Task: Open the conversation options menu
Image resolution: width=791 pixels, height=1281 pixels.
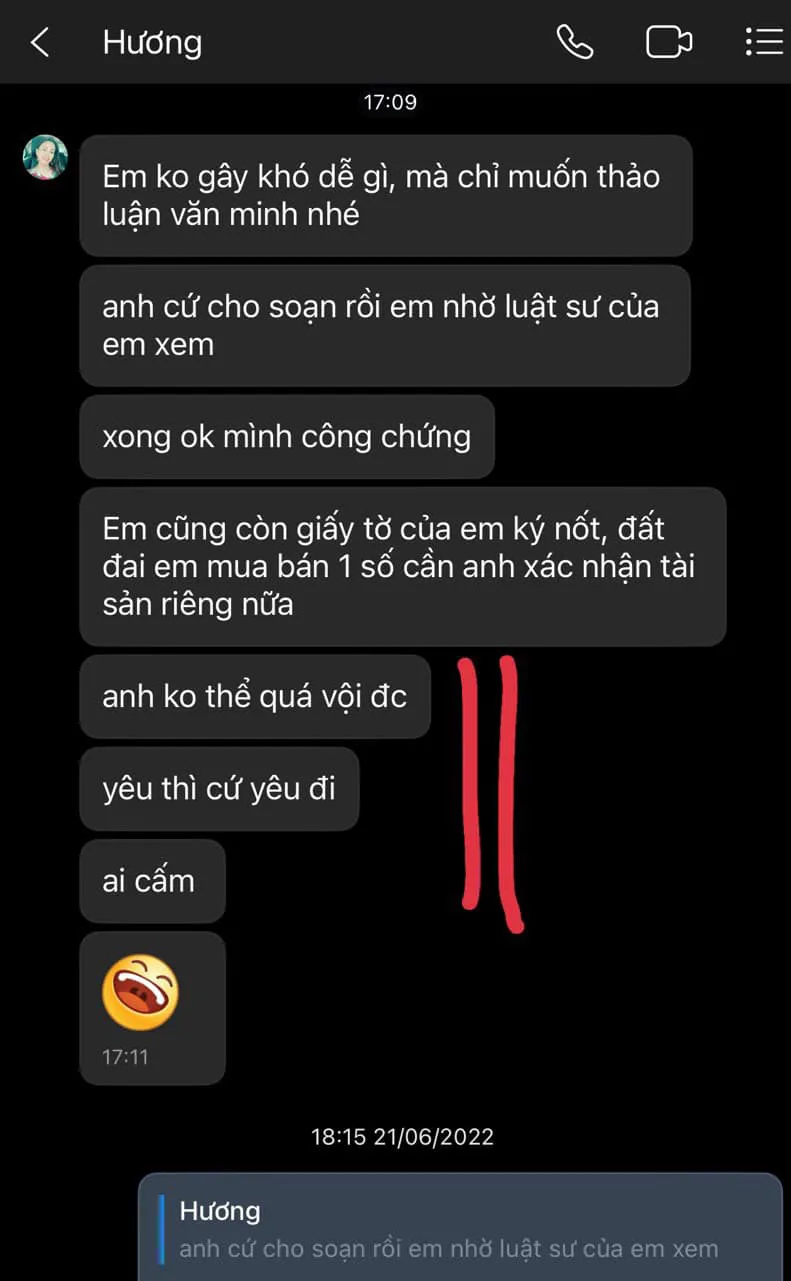Action: click(x=763, y=42)
